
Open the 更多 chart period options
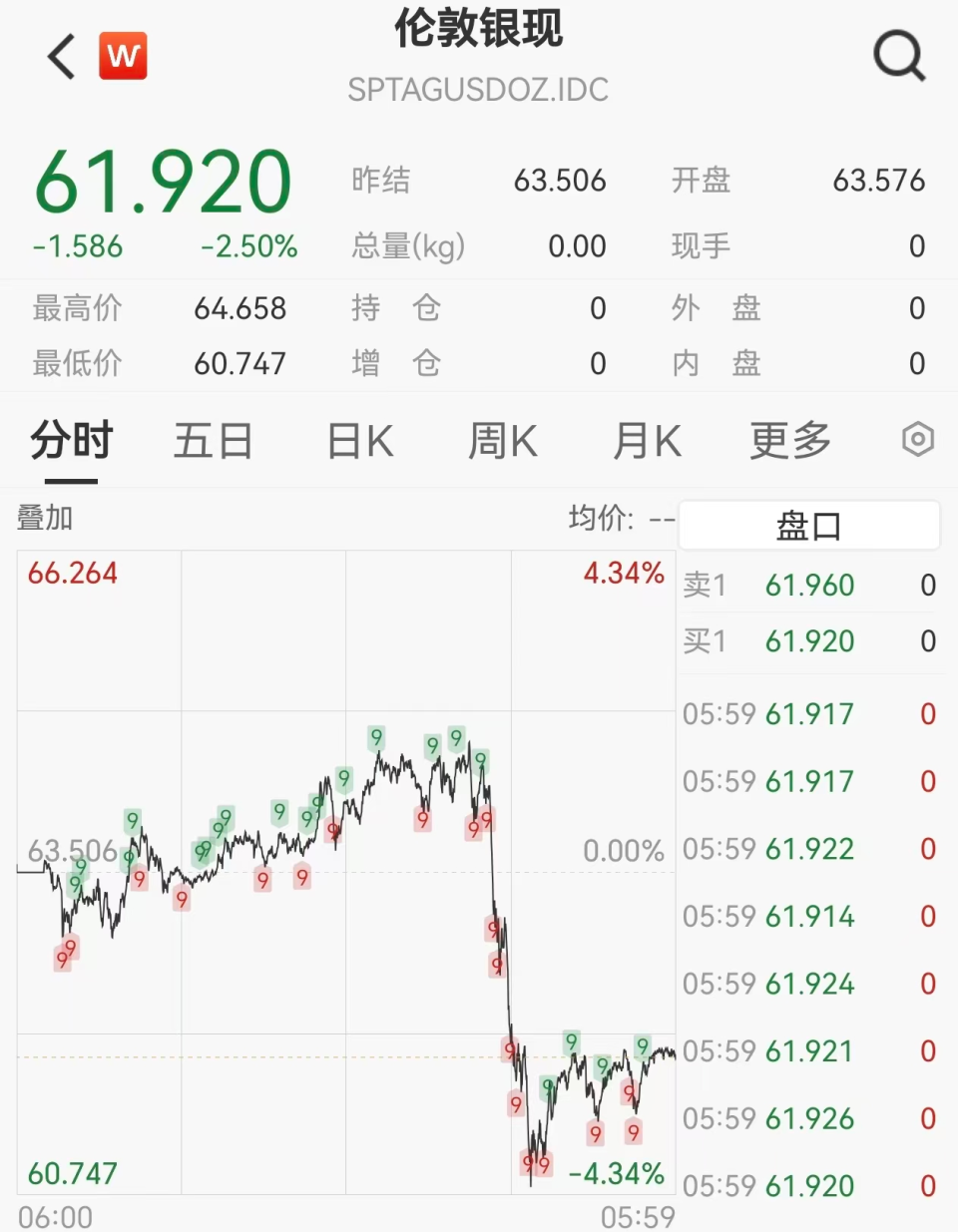(x=790, y=441)
